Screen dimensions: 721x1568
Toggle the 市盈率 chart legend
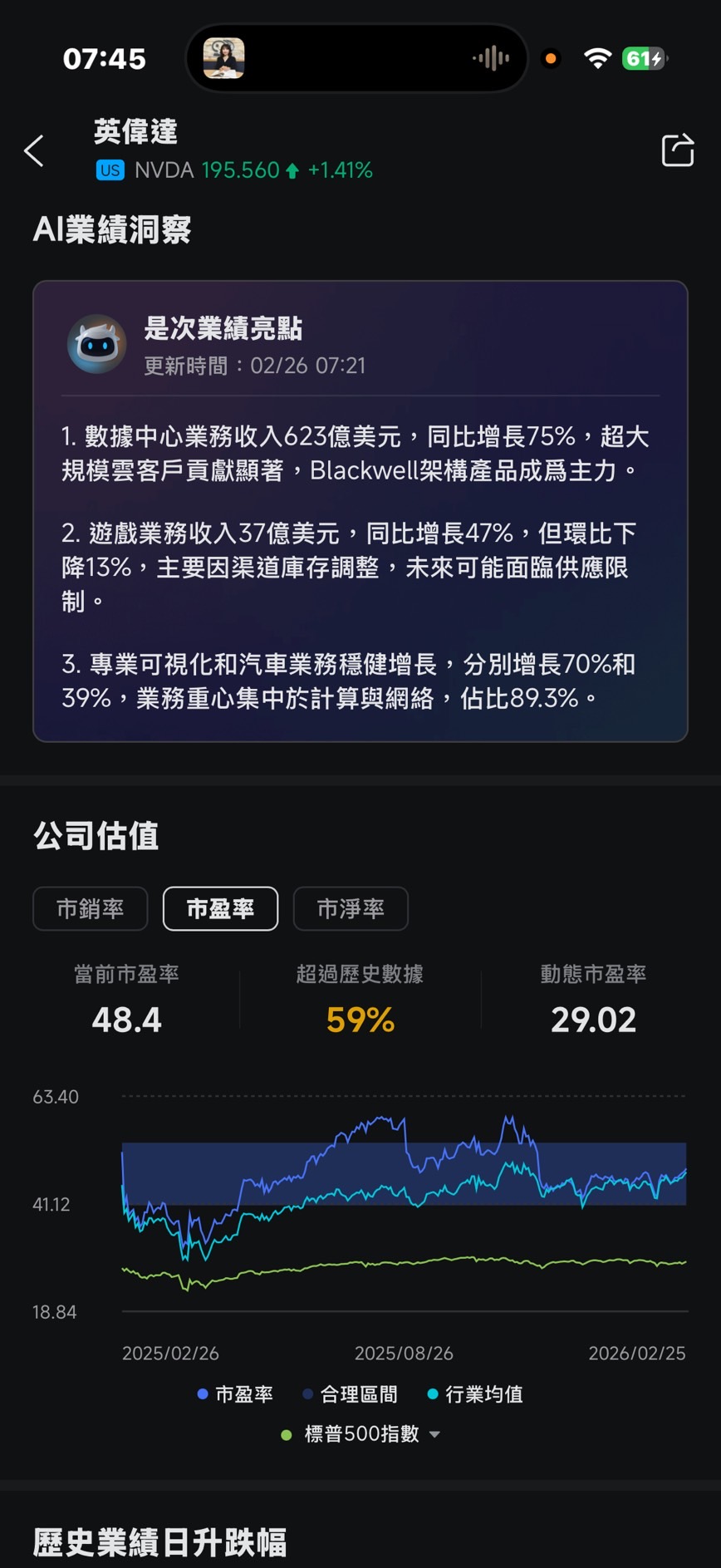coord(235,1394)
